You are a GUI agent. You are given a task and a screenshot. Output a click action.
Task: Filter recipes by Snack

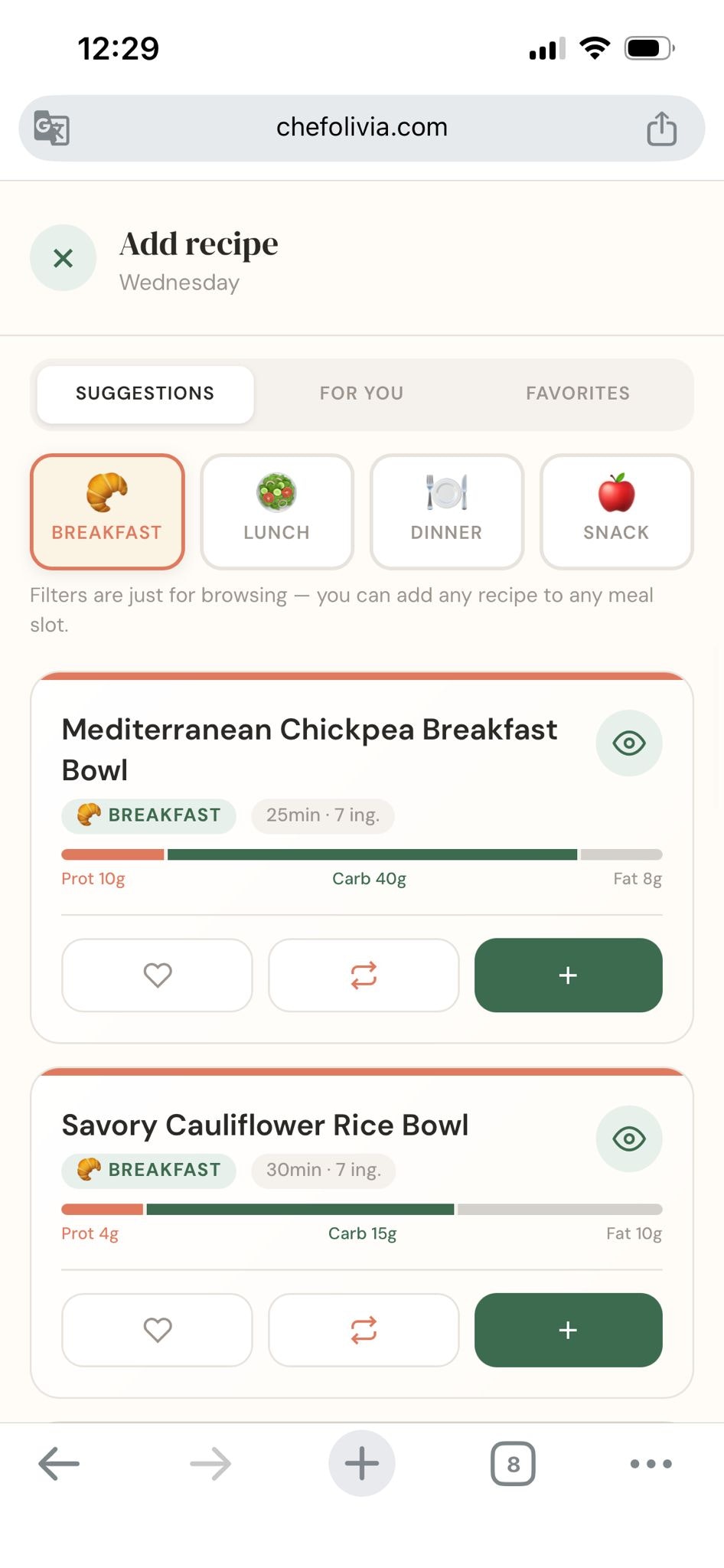pyautogui.click(x=616, y=511)
